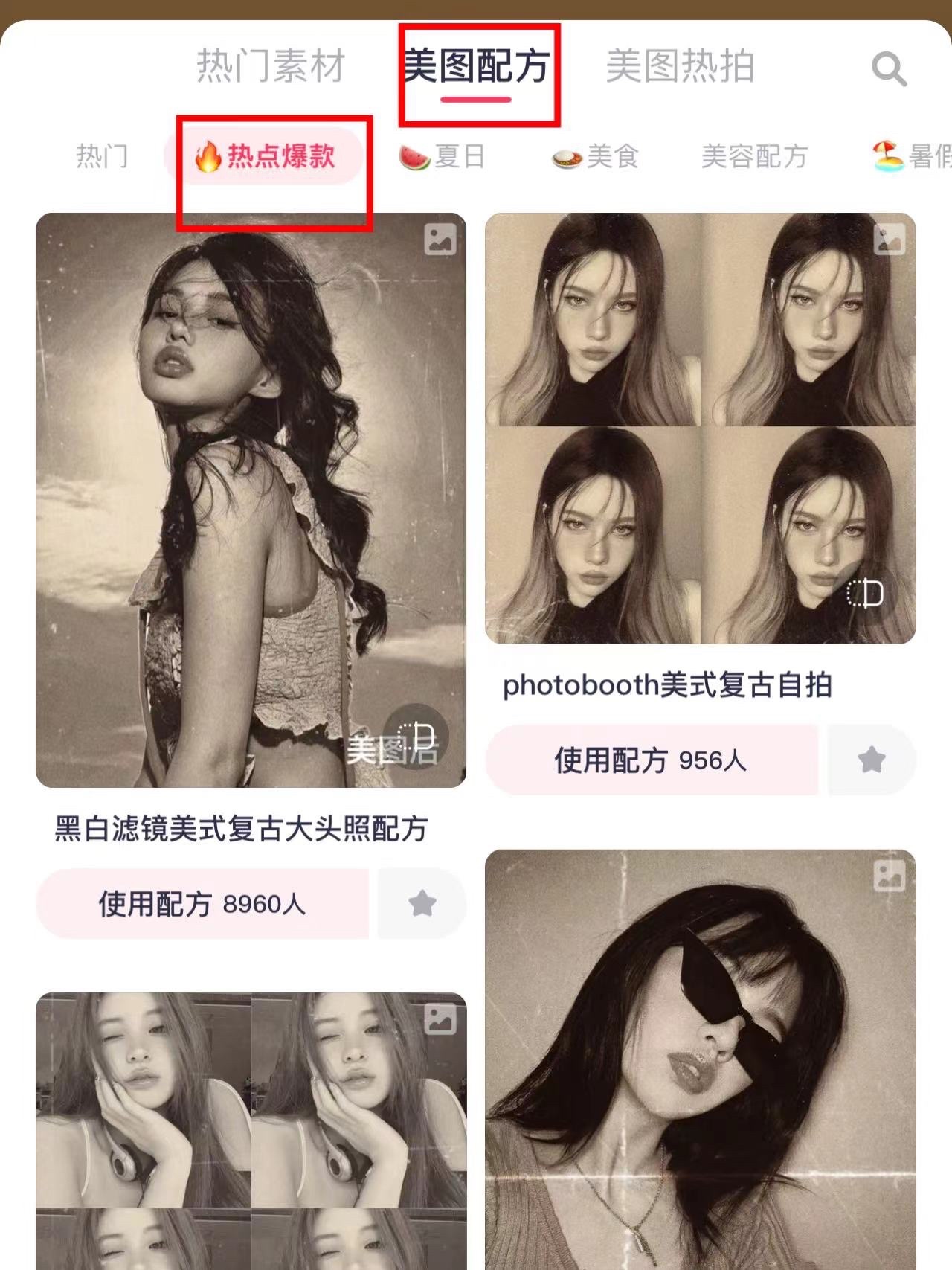Select the 美图配方 tab
The width and height of the screenshot is (952, 1270).
(476, 66)
